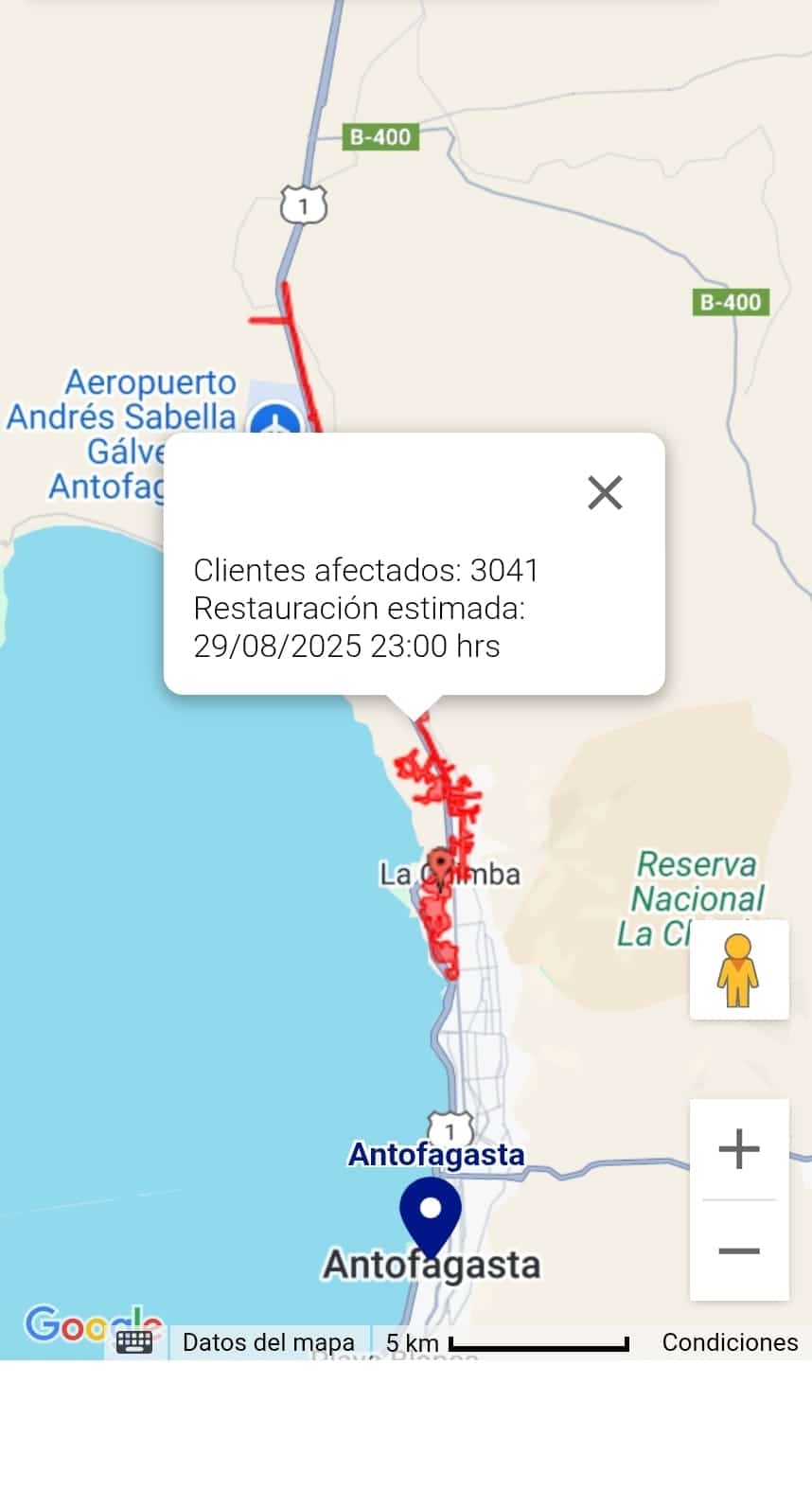Viewport: 812px width, 1490px height.
Task: Open the Google logo link
Action: (x=66, y=1323)
